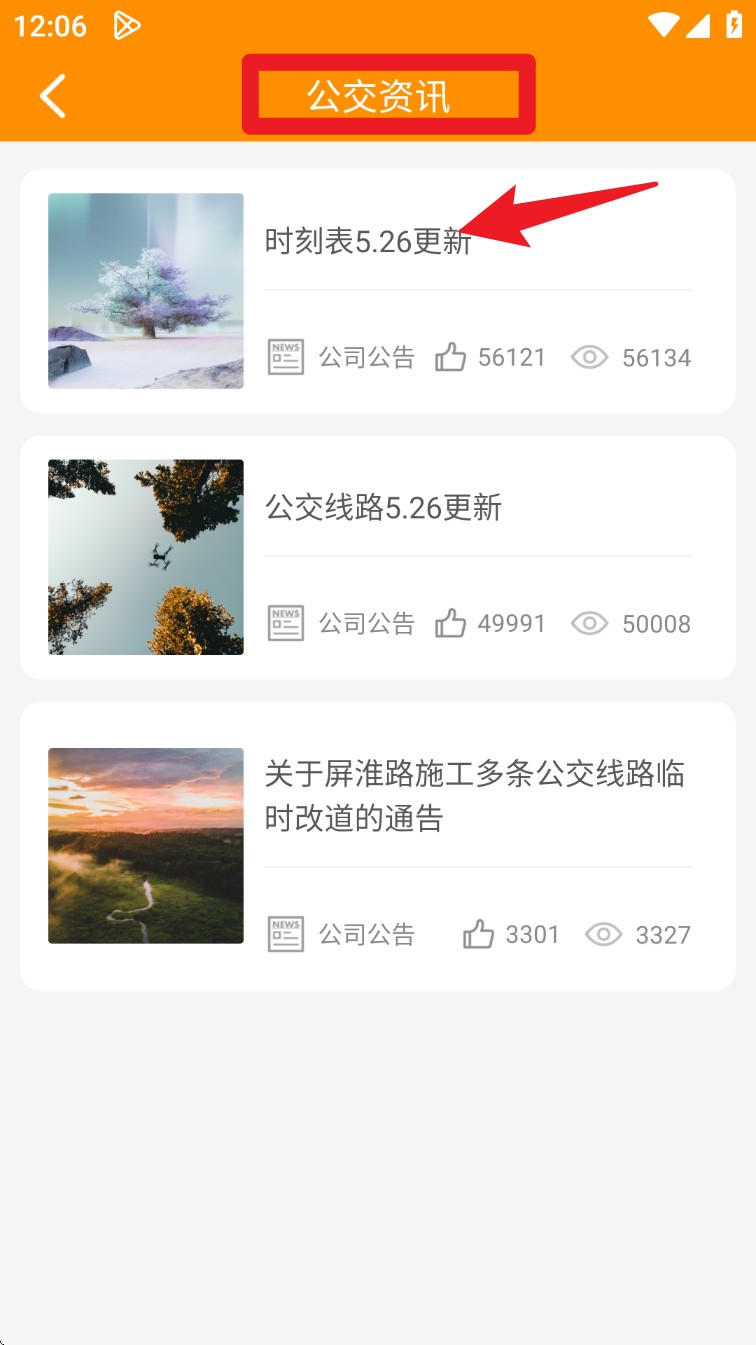Click the back arrow in the header
This screenshot has height=1345, width=756.
(52, 96)
